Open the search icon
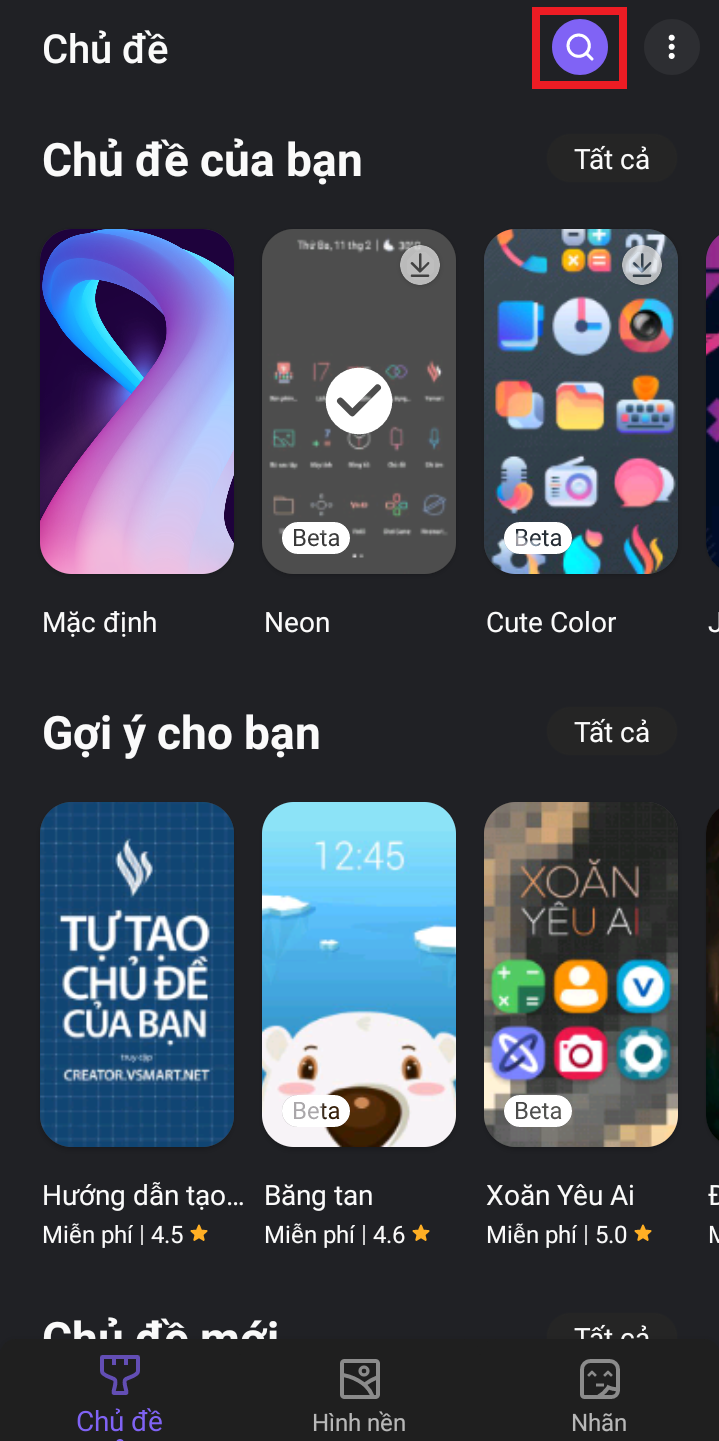719x1441 pixels. click(x=580, y=46)
